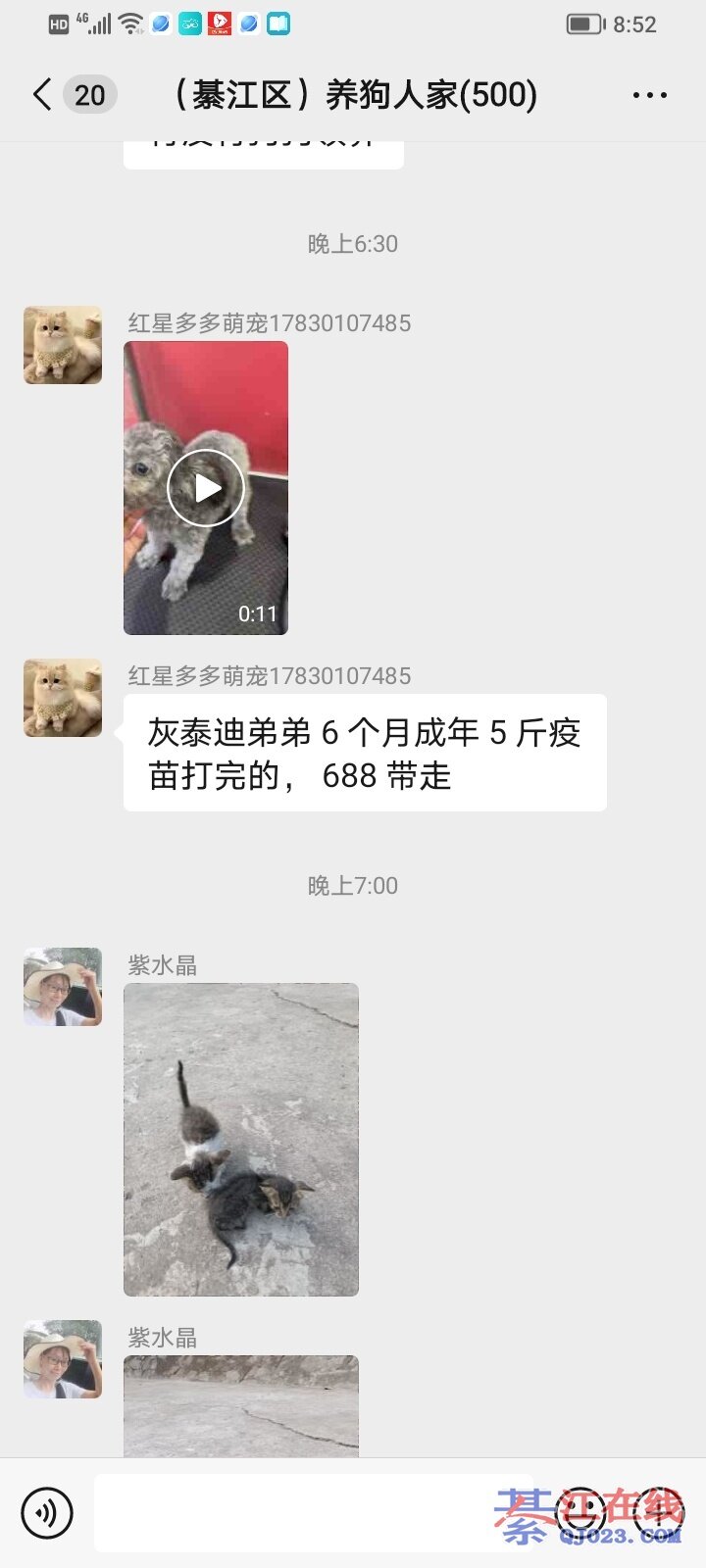Play the 0:11 grey teddy dog video

(x=205, y=487)
